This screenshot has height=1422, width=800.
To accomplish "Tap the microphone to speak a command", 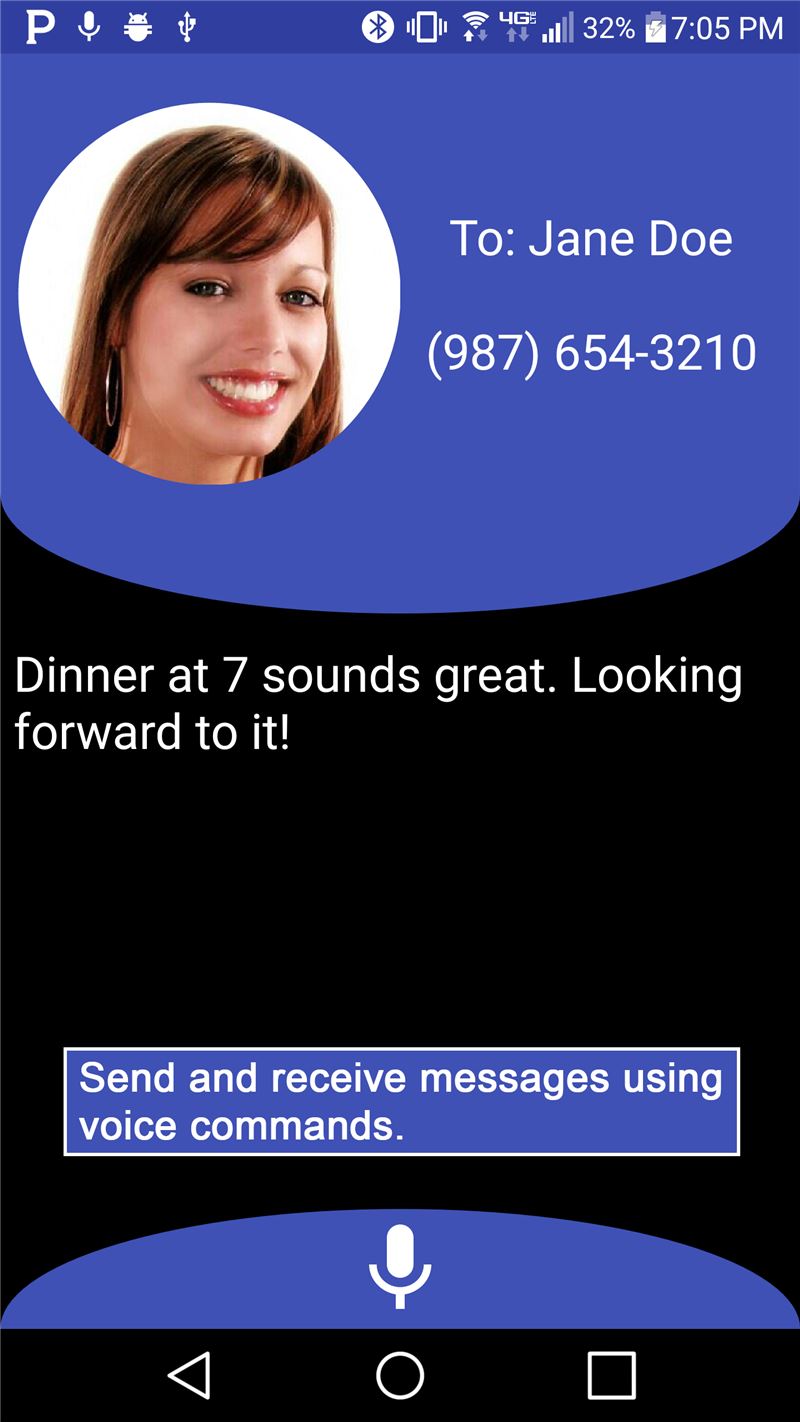I will pos(400,1266).
